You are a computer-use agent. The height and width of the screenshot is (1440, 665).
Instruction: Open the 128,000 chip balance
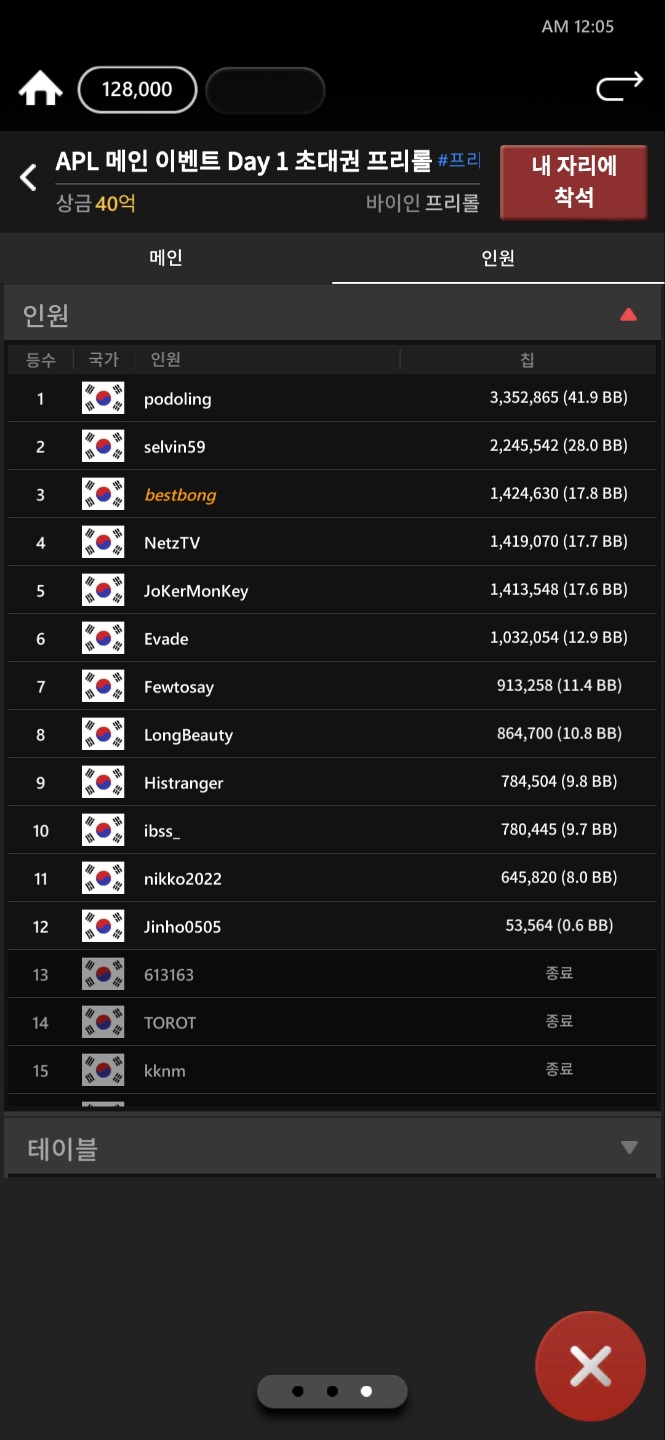[x=137, y=89]
